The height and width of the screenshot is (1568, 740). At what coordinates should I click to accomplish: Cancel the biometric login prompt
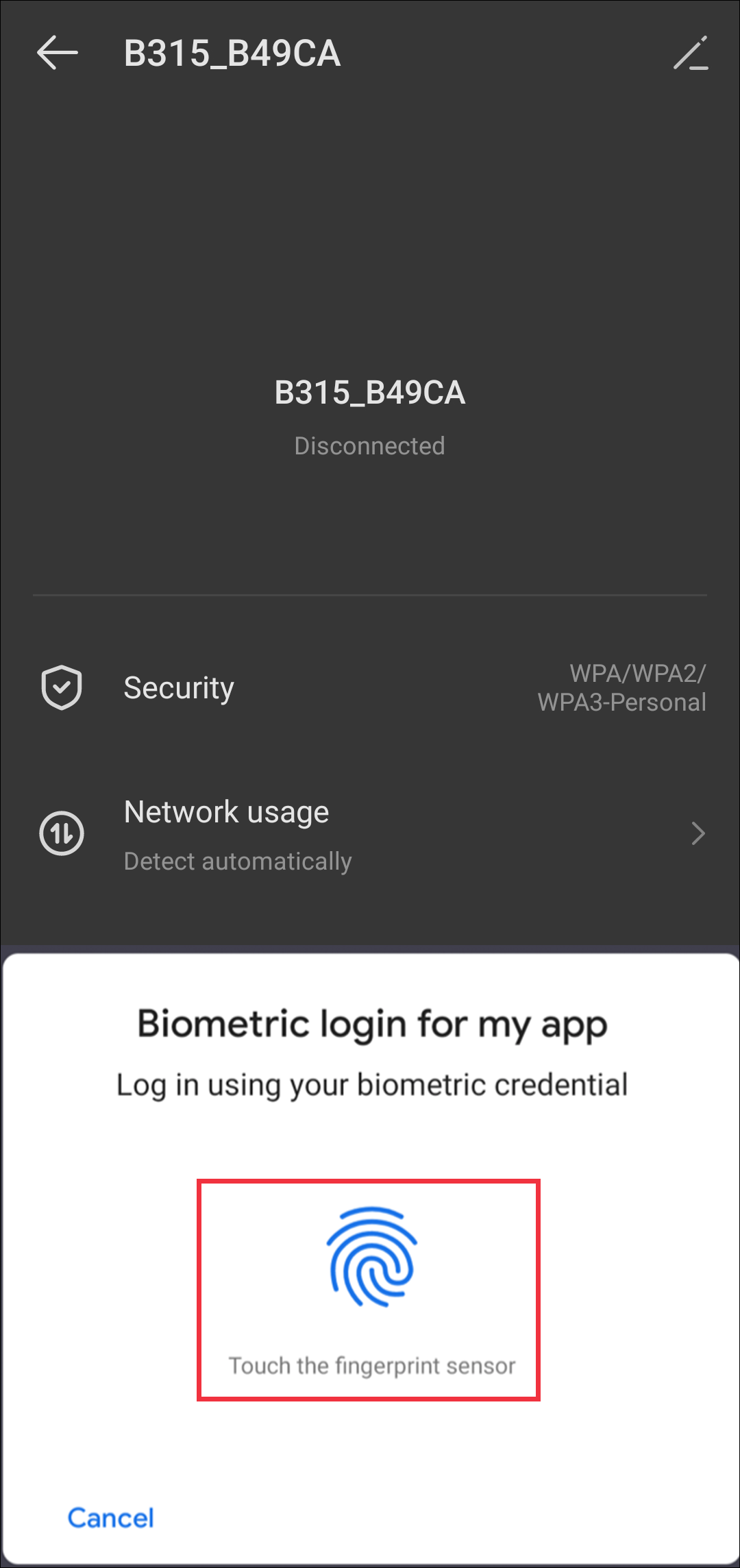click(110, 1518)
